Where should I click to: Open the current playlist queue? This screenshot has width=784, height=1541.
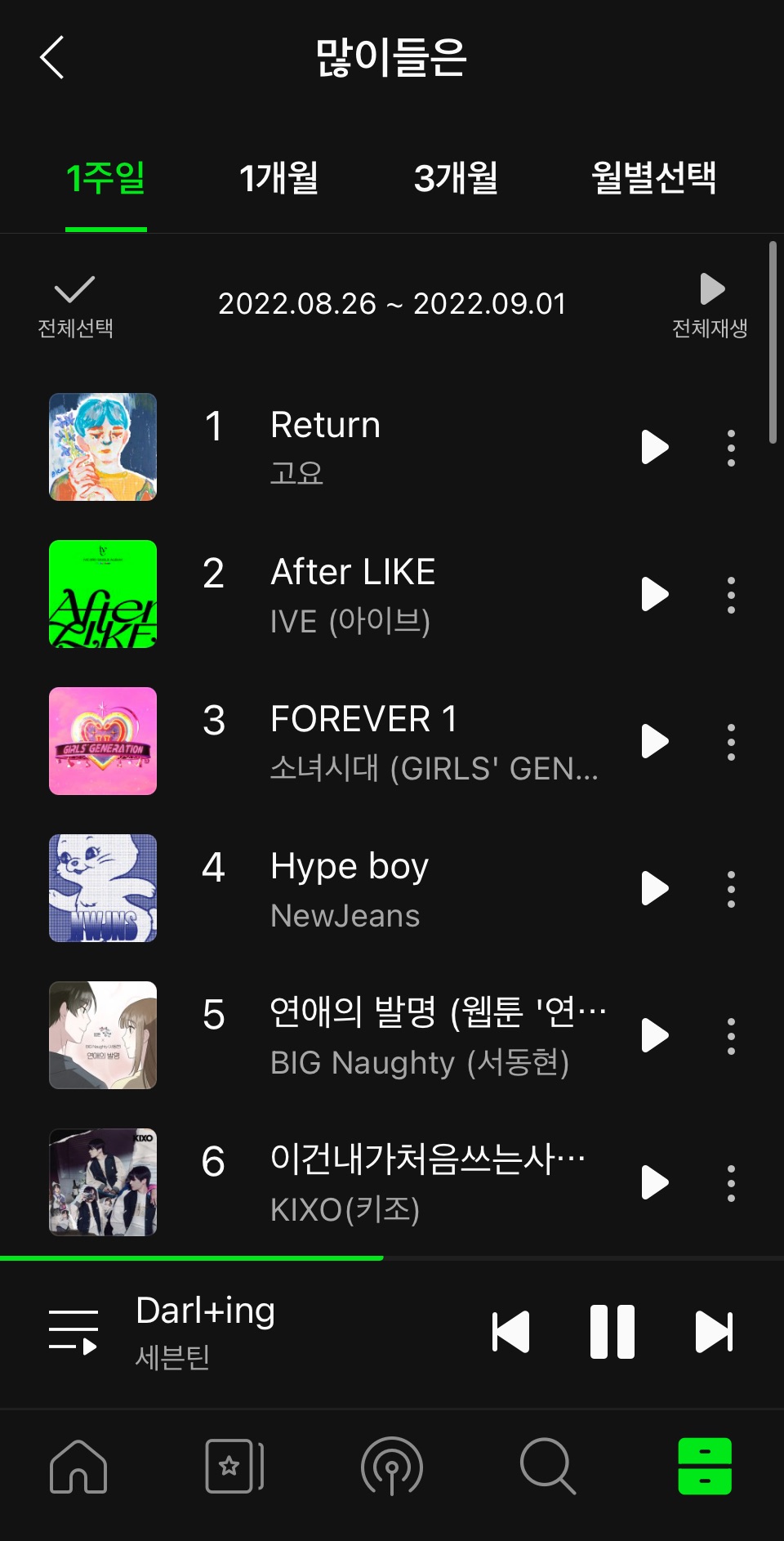coord(73,1332)
